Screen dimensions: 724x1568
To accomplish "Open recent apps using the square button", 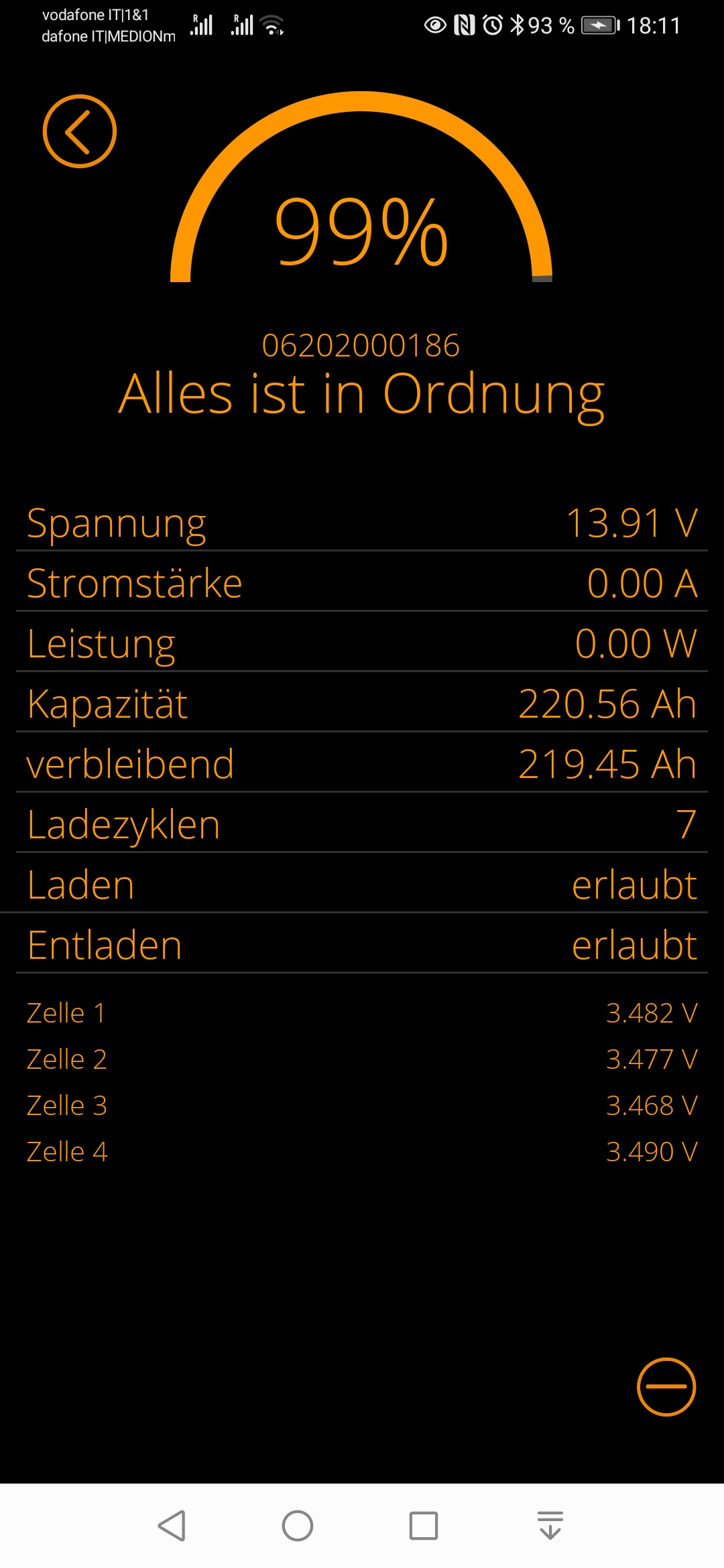I will tap(424, 1526).
